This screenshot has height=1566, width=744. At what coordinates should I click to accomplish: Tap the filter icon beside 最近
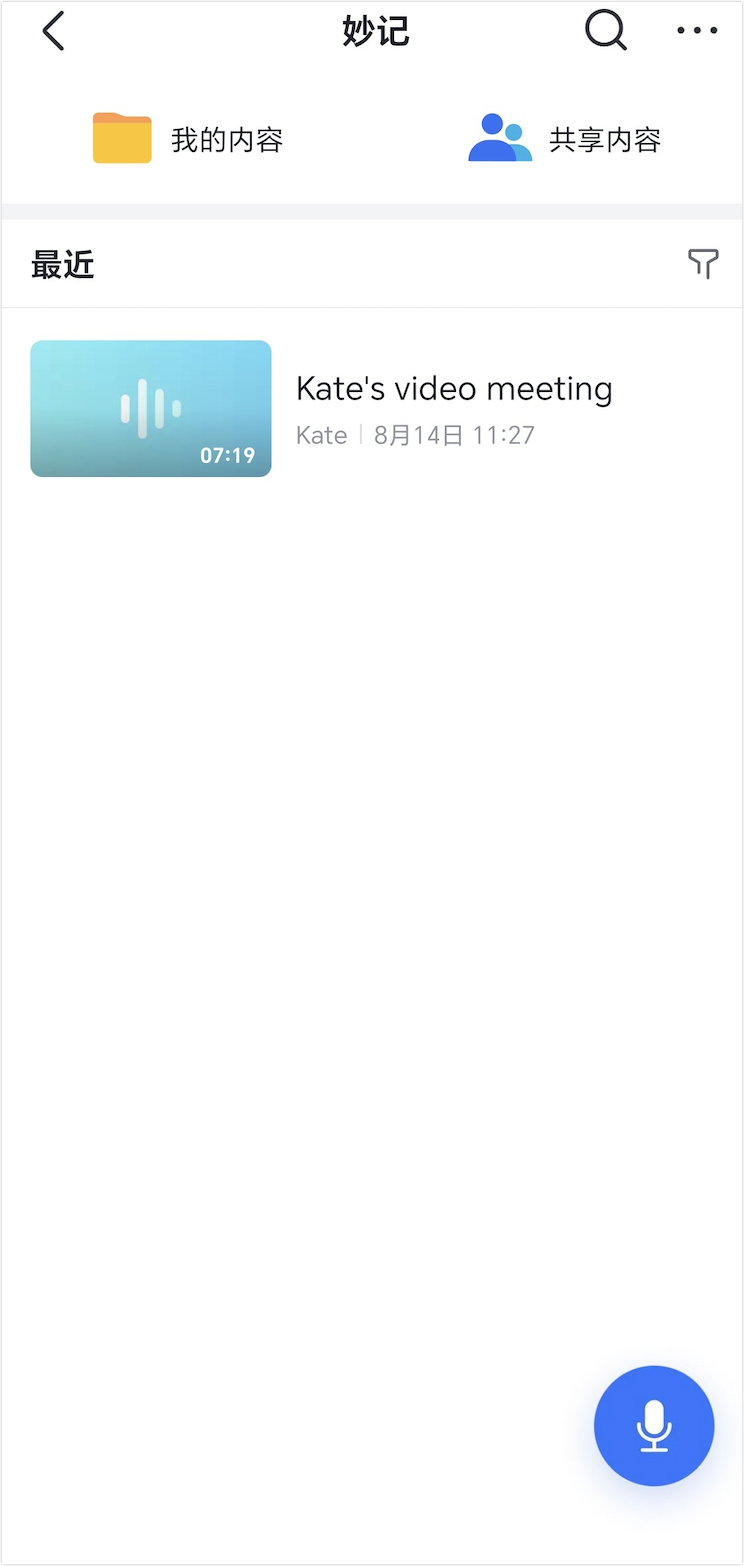click(x=703, y=264)
